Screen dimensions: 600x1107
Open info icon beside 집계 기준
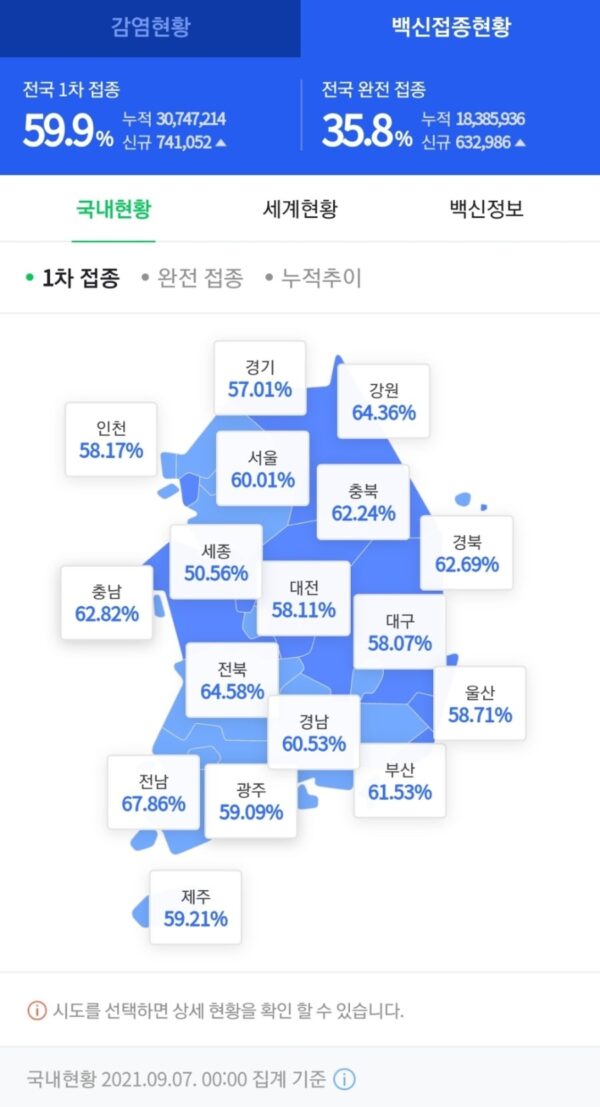[344, 1079]
